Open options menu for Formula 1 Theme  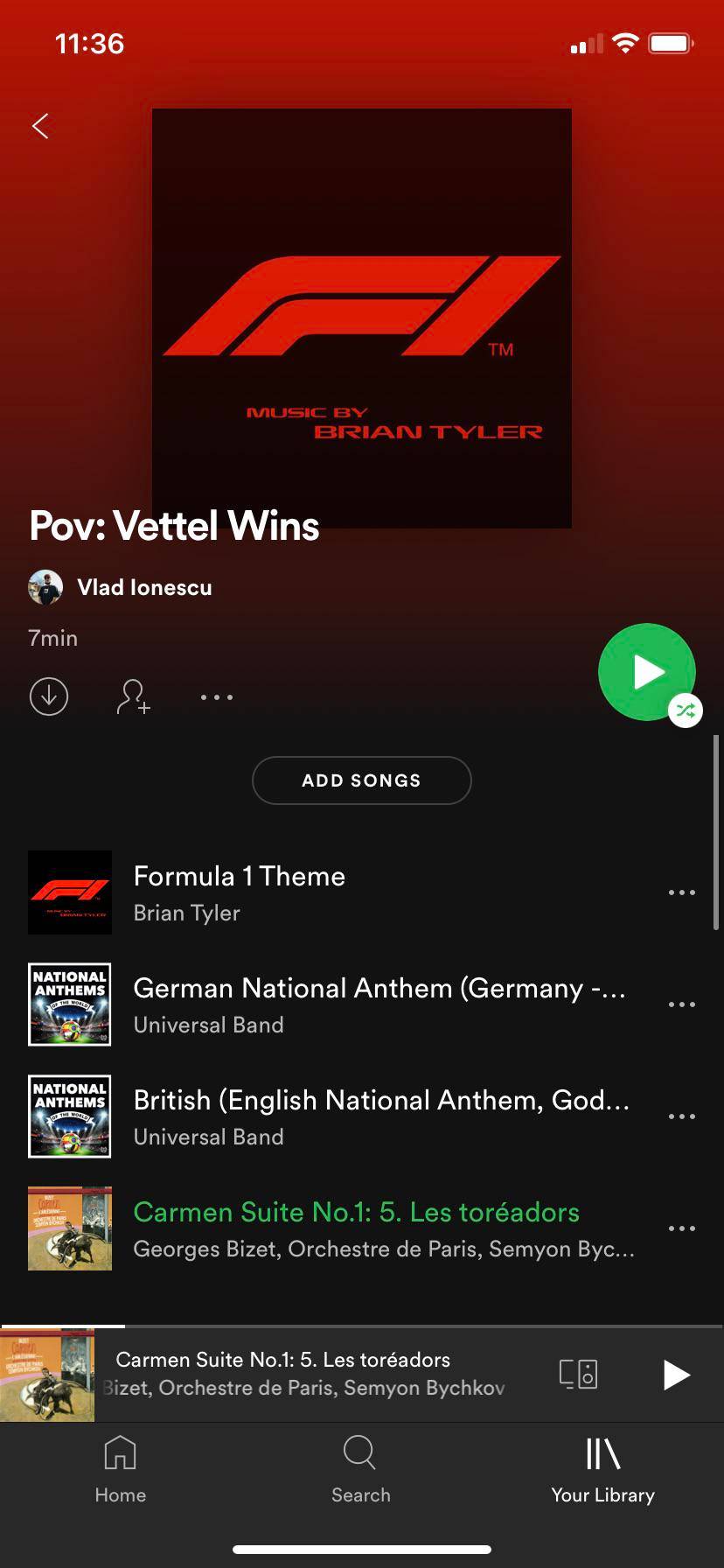point(681,892)
